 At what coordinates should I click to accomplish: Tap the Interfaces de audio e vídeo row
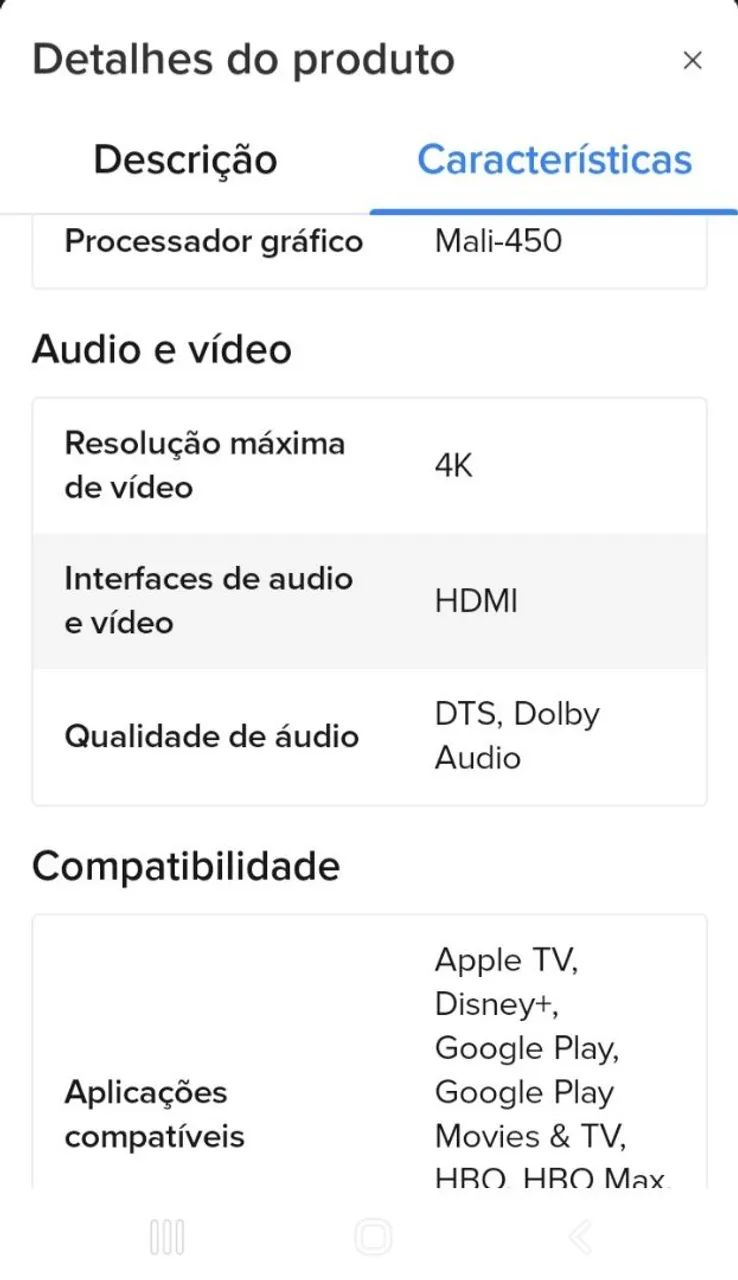(208, 600)
